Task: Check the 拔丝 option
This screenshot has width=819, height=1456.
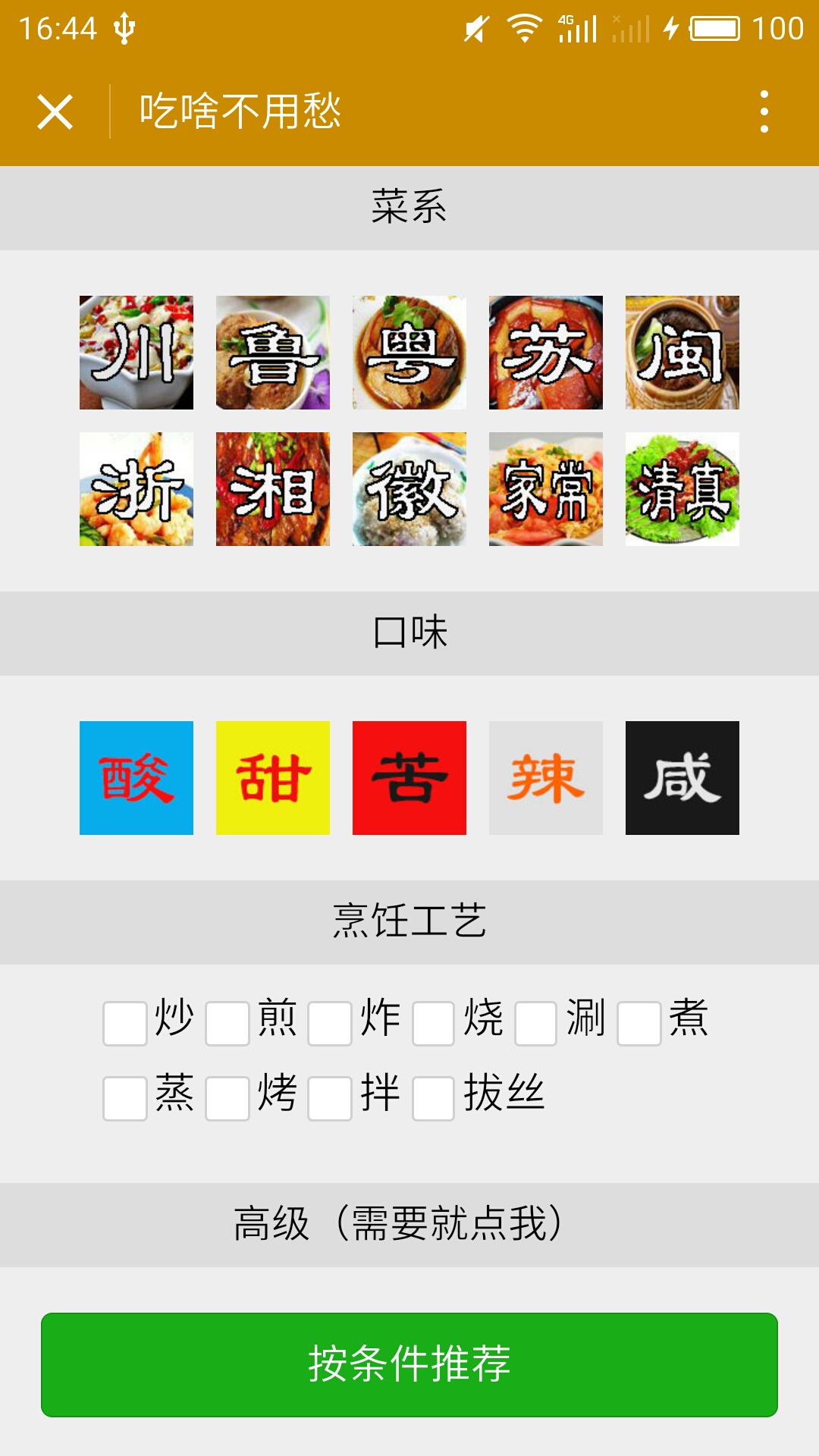Action: (433, 1099)
